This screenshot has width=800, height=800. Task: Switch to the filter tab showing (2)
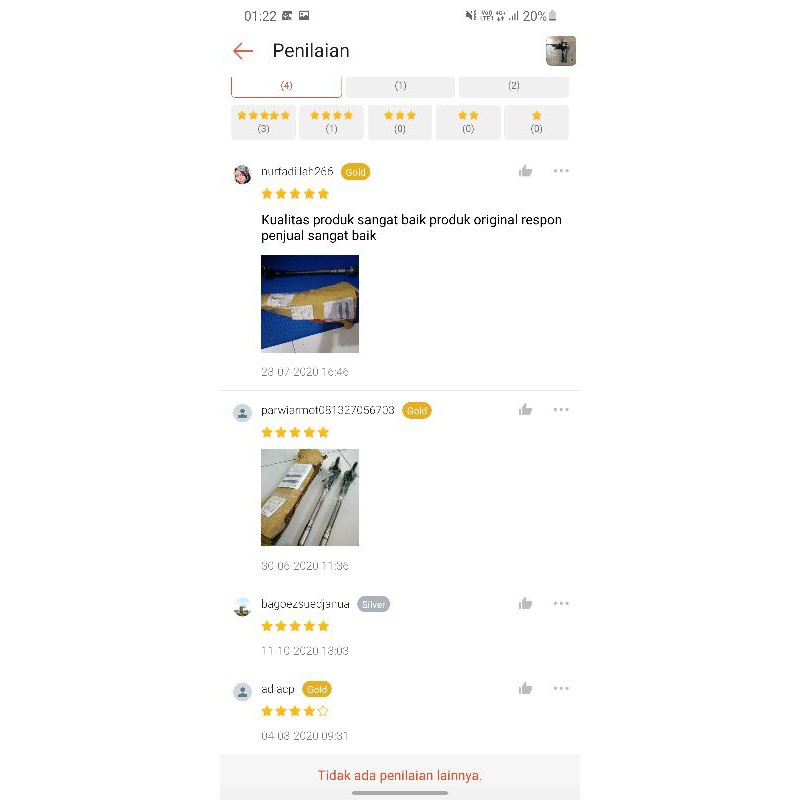(x=513, y=86)
